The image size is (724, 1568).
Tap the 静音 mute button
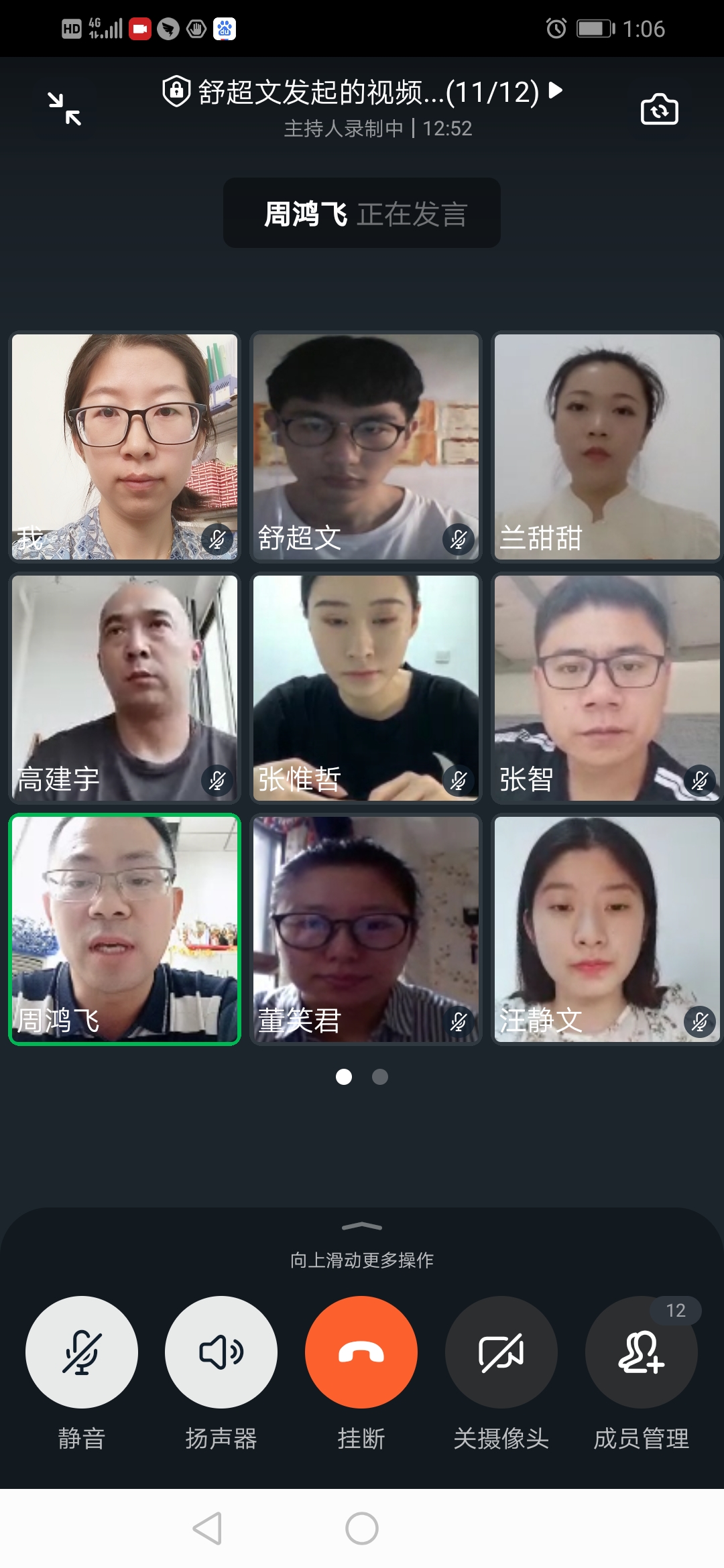point(82,1352)
